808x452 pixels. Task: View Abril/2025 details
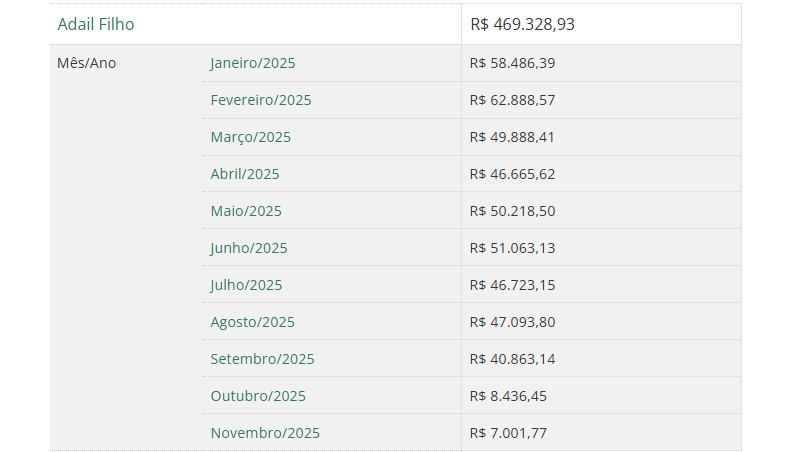click(x=245, y=174)
